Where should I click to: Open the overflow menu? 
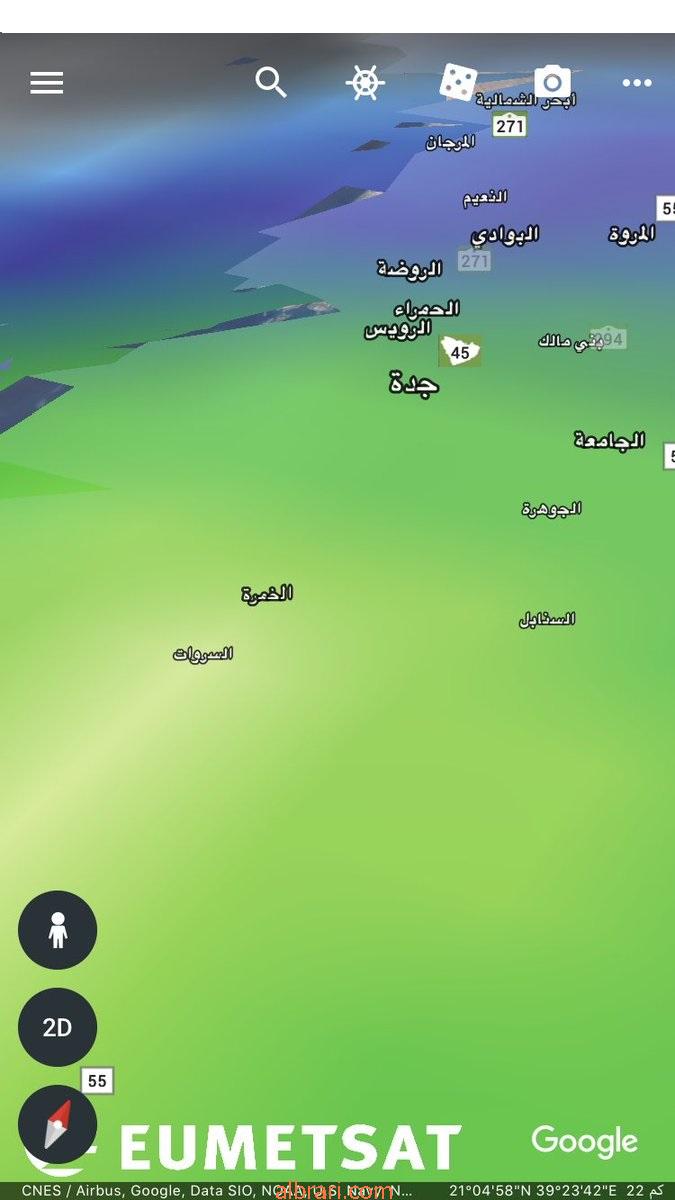[637, 83]
